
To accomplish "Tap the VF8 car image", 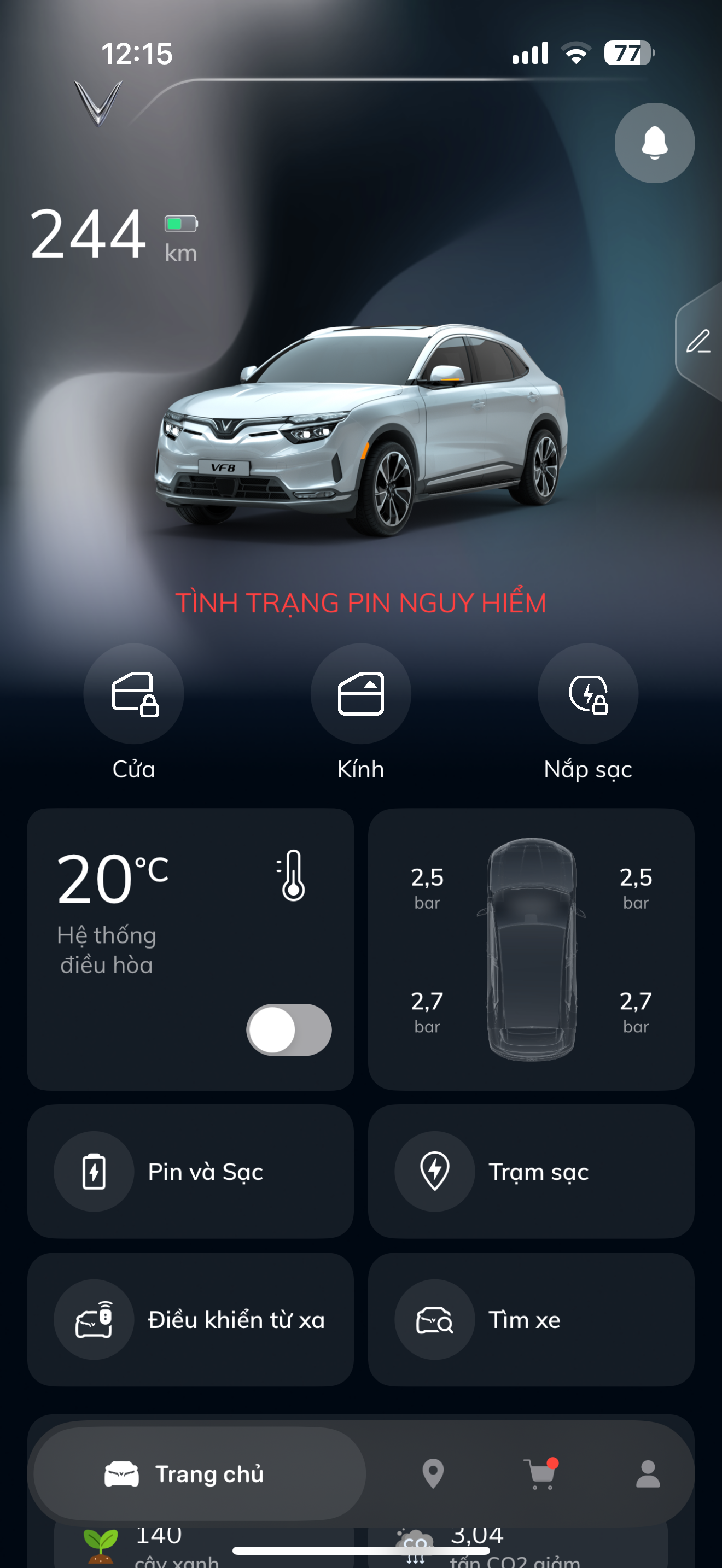I will [x=360, y=429].
